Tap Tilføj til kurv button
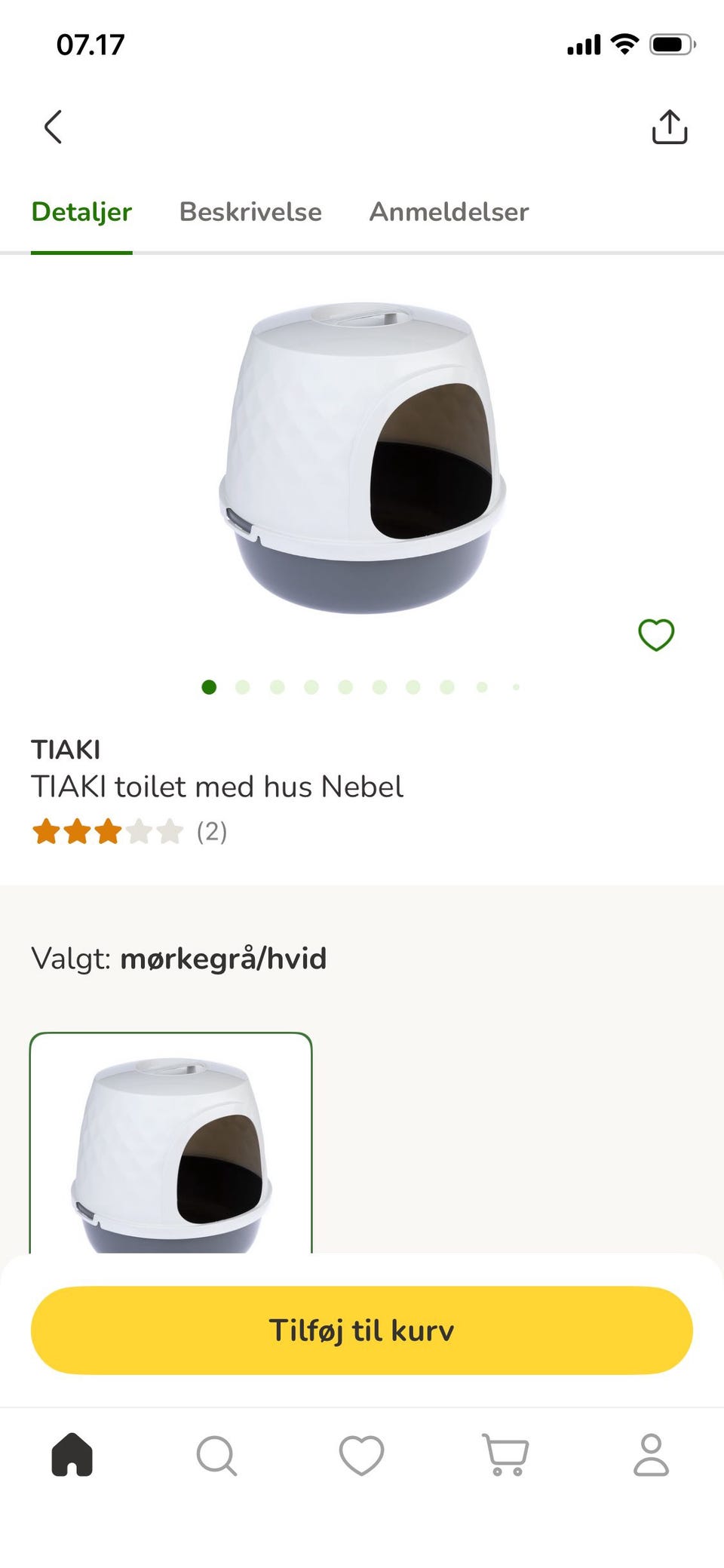This screenshot has width=724, height=1568. coord(362,1330)
